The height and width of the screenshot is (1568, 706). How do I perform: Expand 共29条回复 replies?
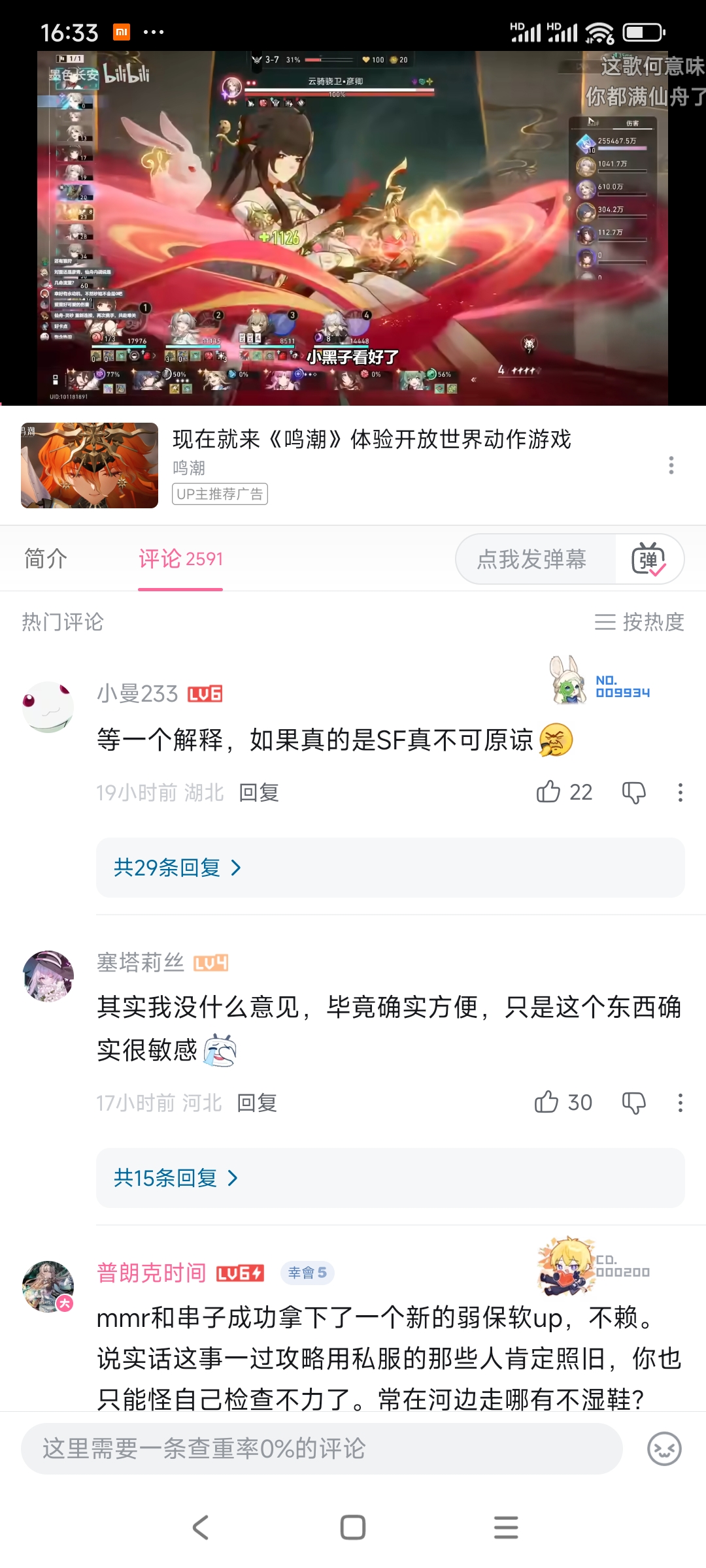point(178,868)
